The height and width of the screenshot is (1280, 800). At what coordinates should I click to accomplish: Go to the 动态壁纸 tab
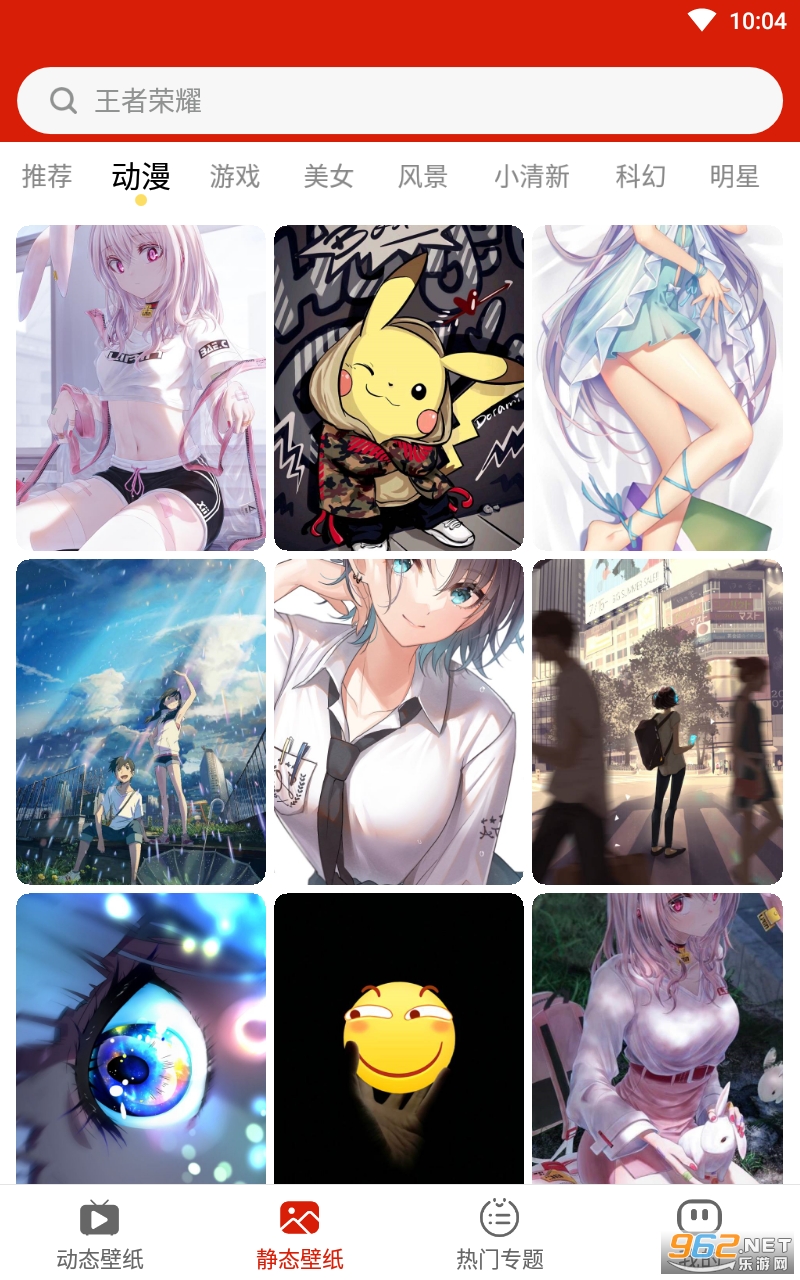100,1235
